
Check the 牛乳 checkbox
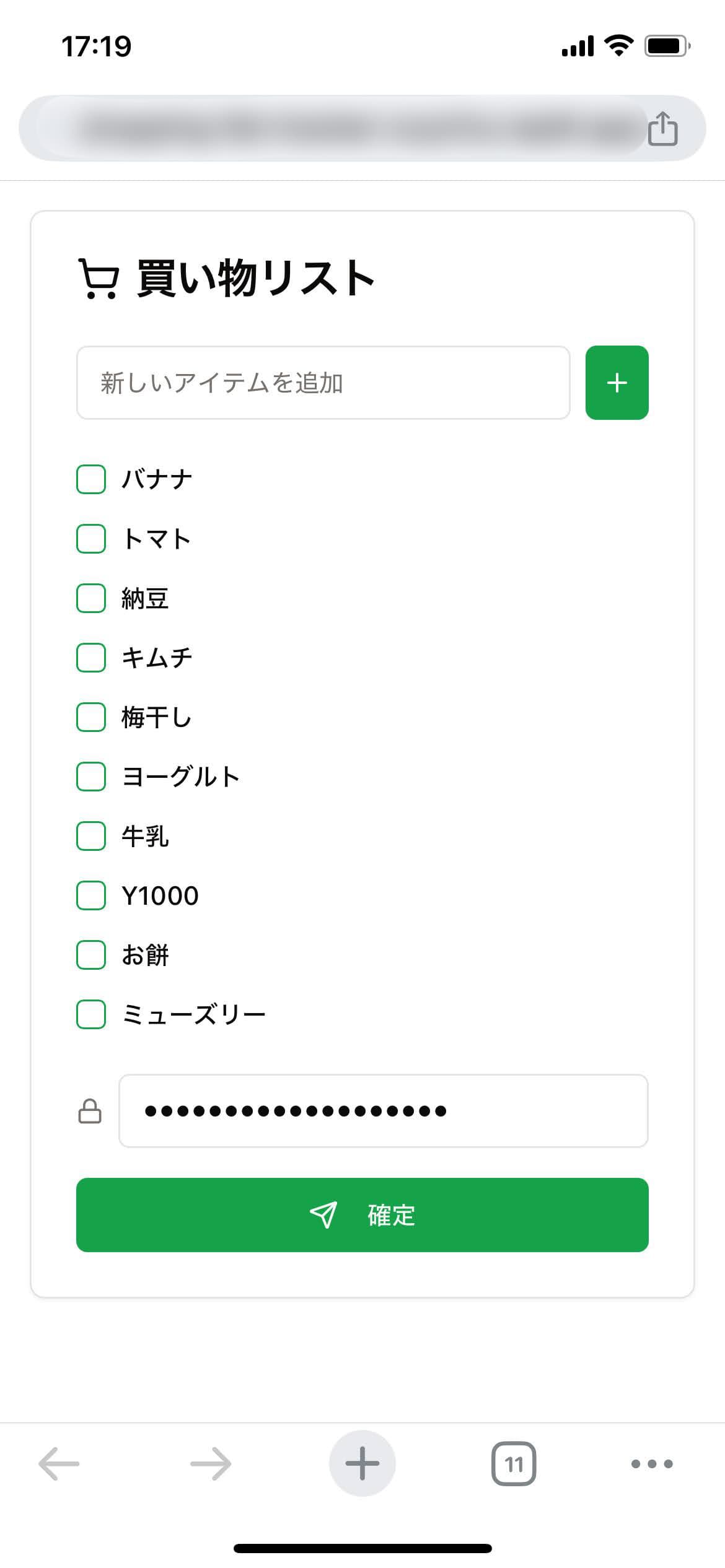(90, 836)
